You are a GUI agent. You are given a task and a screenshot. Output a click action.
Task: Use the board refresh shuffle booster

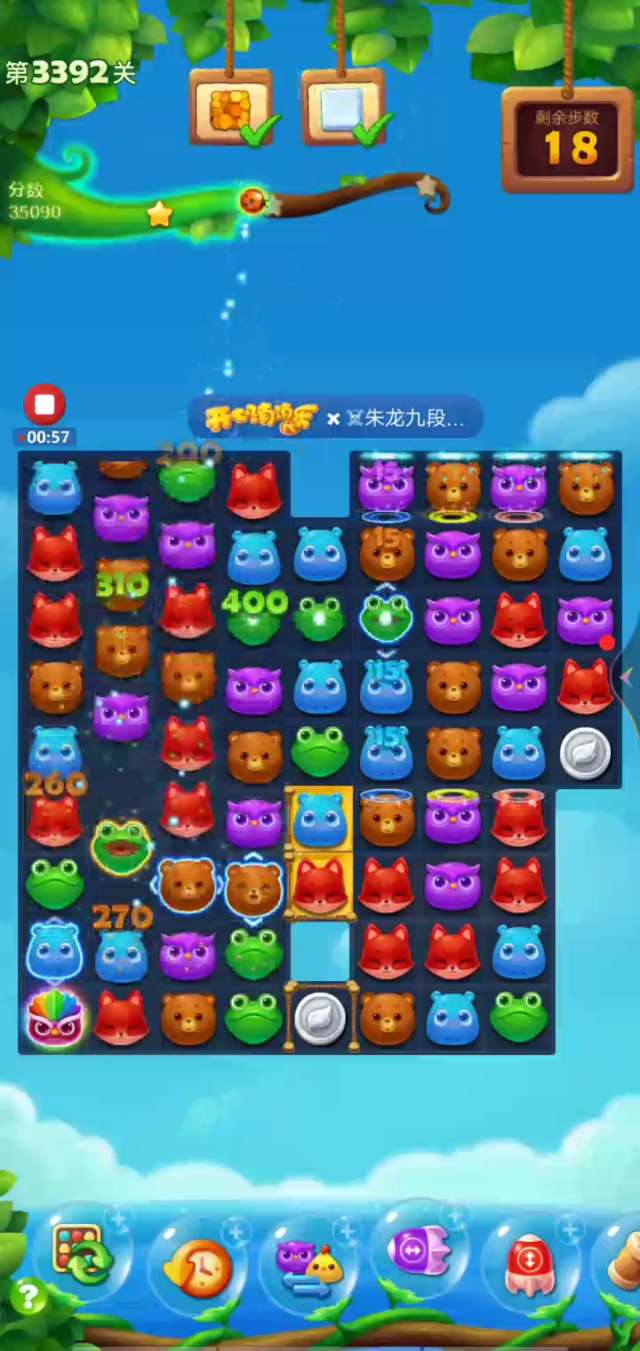point(84,1255)
